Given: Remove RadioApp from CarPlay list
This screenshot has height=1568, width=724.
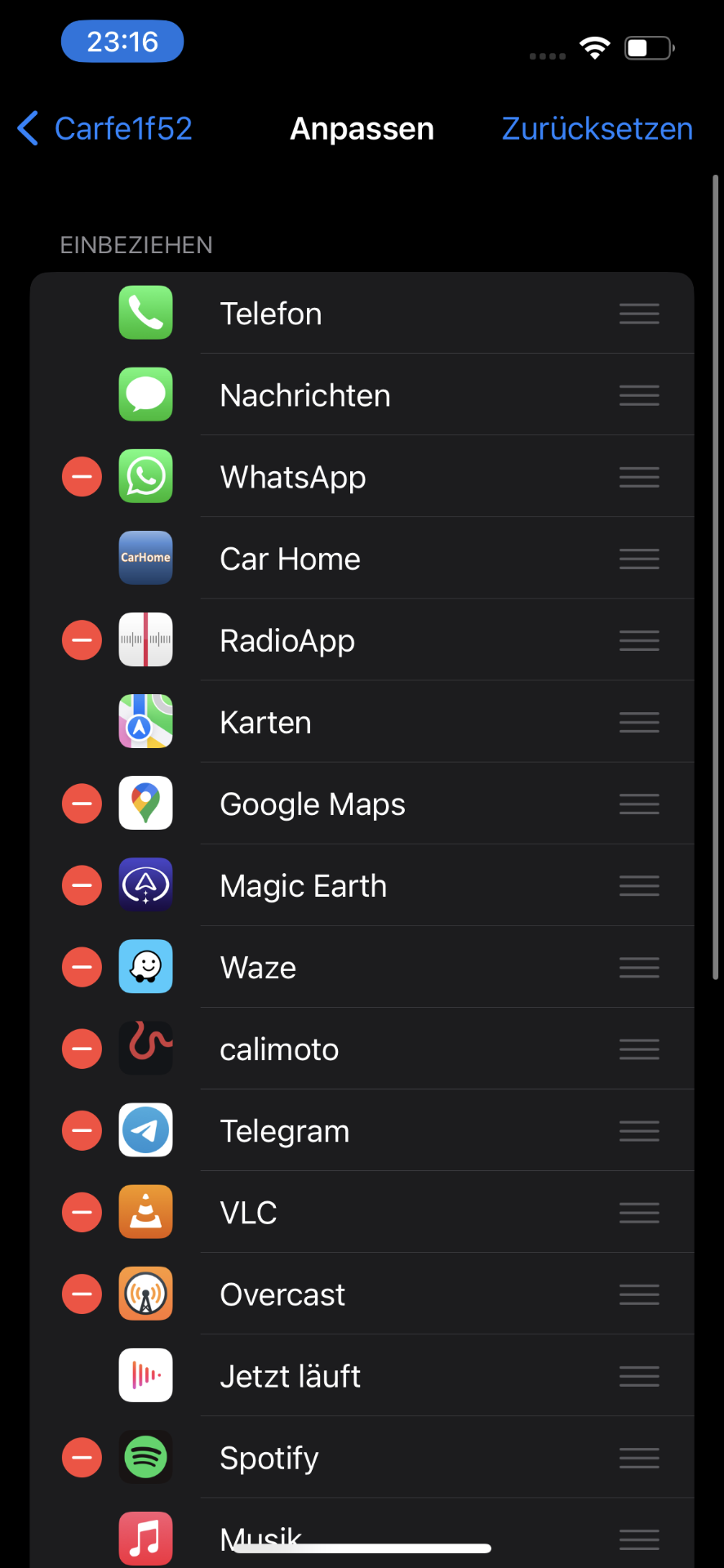Looking at the screenshot, I should pos(82,640).
